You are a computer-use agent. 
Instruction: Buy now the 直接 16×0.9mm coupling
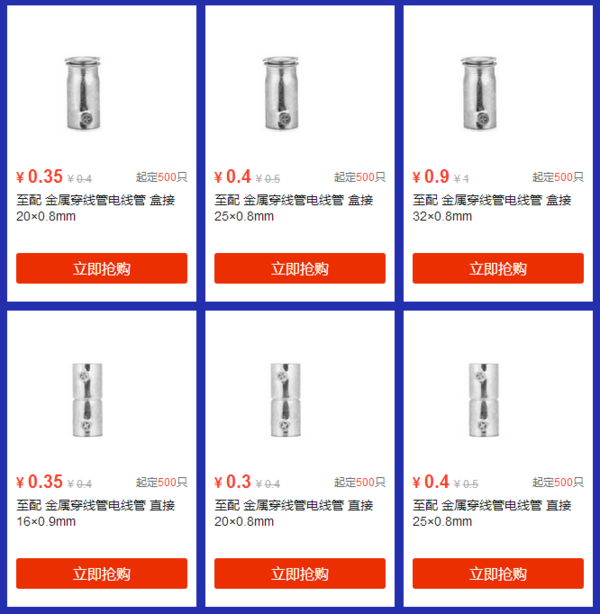pyautogui.click(x=102, y=573)
